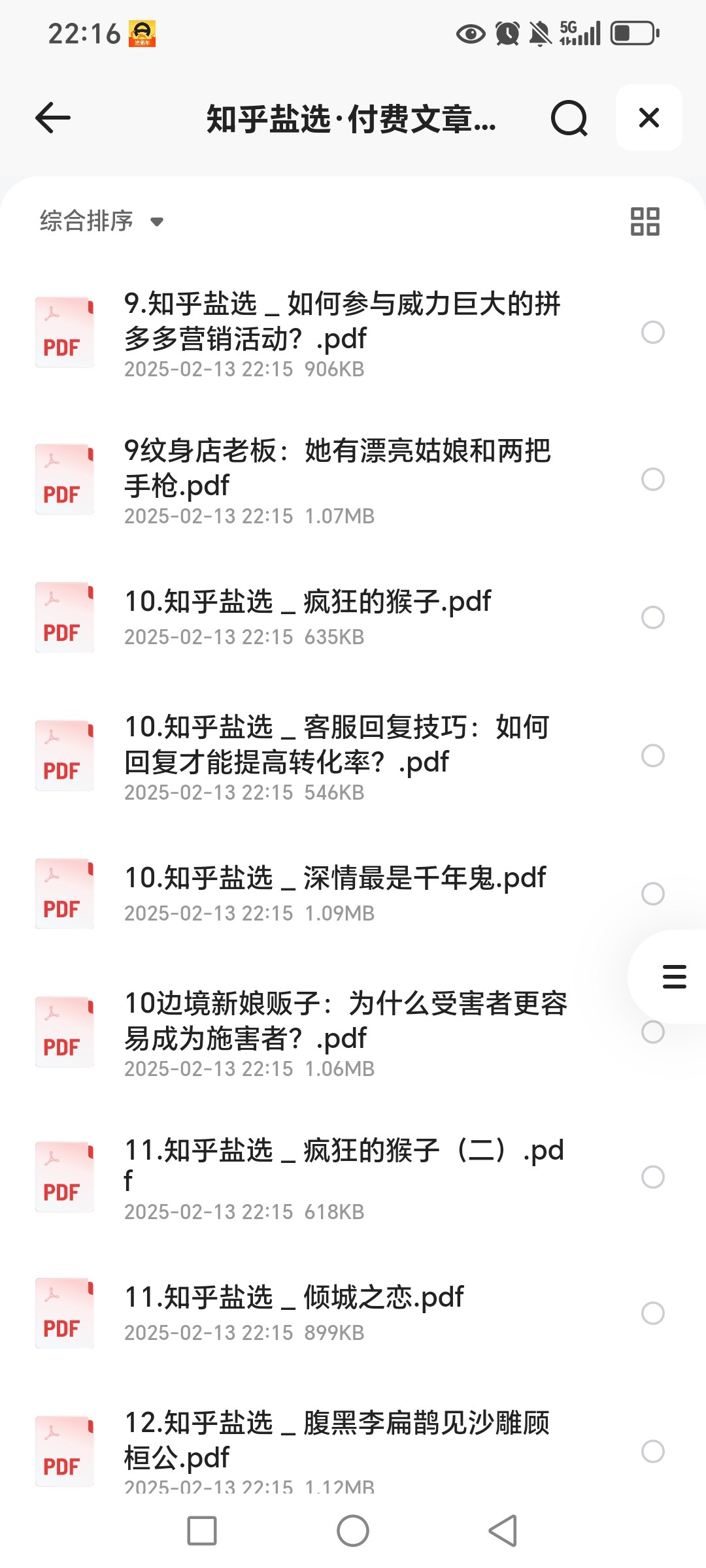The width and height of the screenshot is (706, 1568).
Task: Go back using the top-left arrow
Action: click(53, 118)
